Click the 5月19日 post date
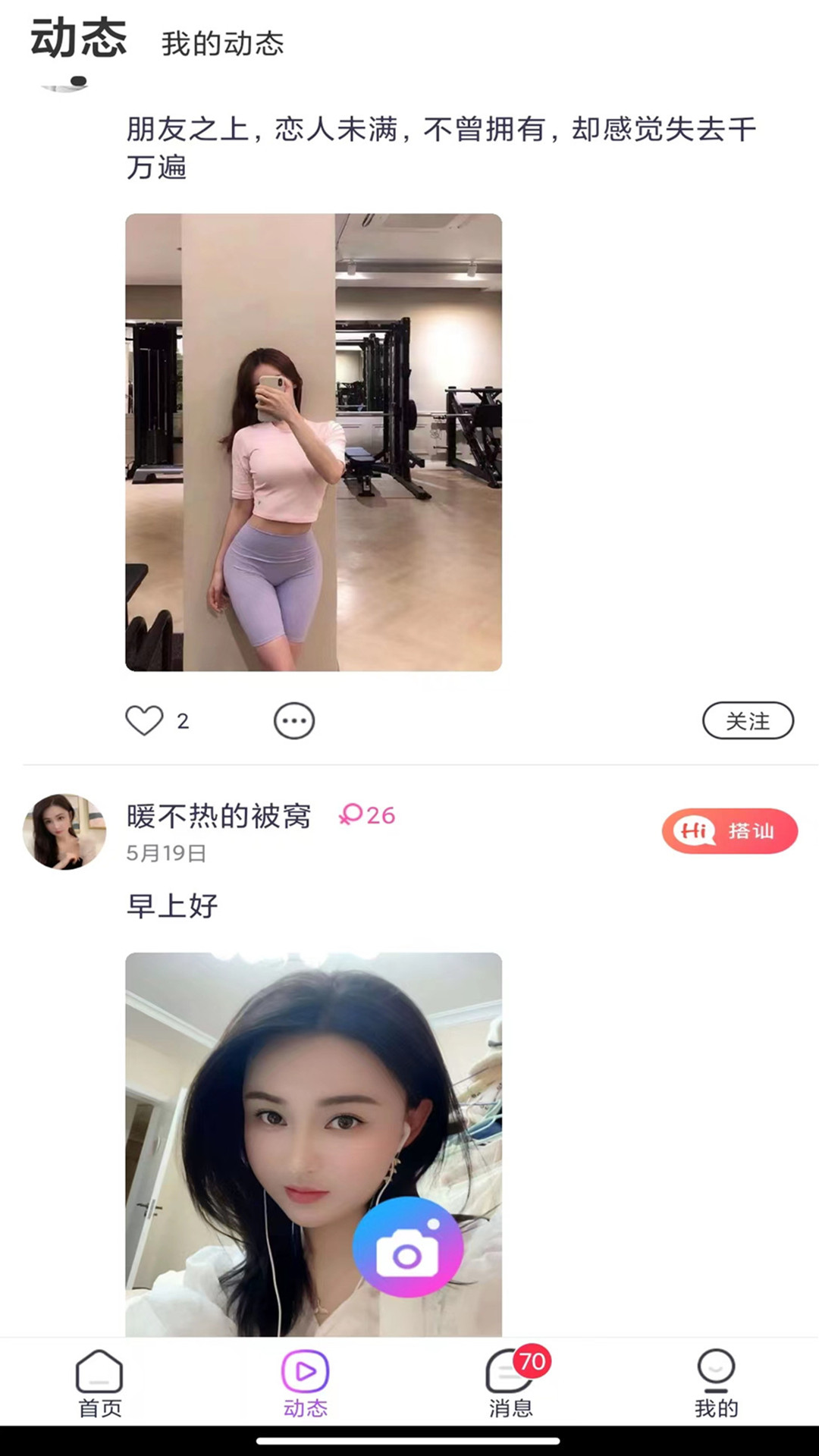The width and height of the screenshot is (819, 1456). click(168, 855)
